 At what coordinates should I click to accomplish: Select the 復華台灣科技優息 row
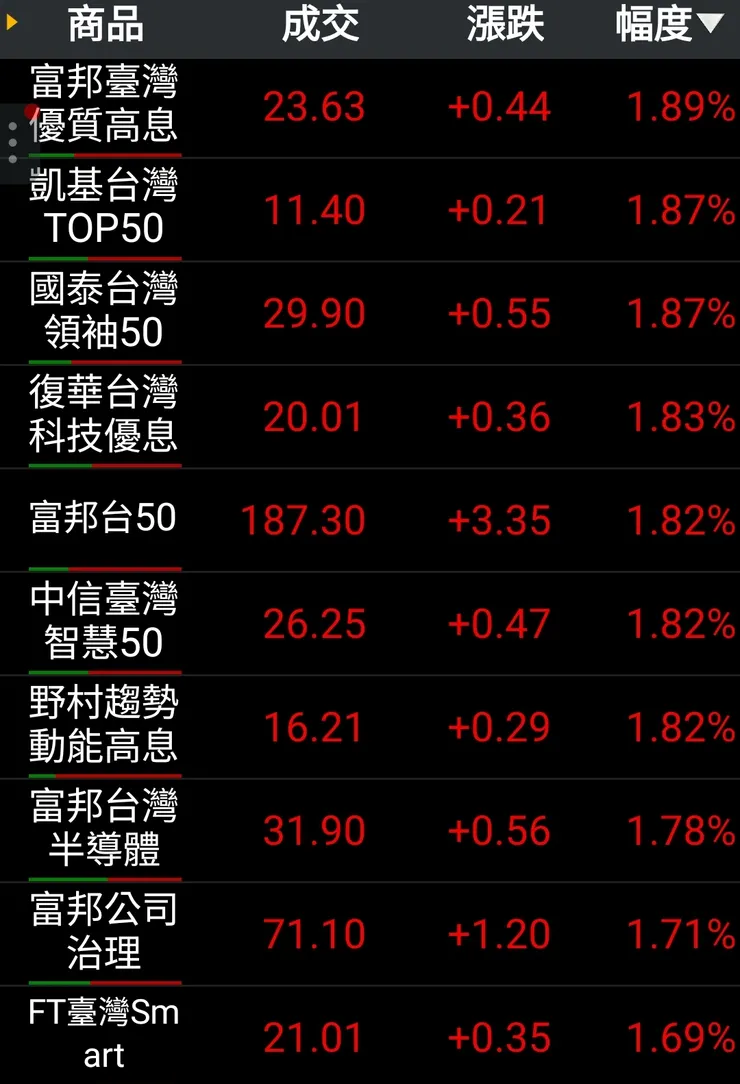click(105, 416)
